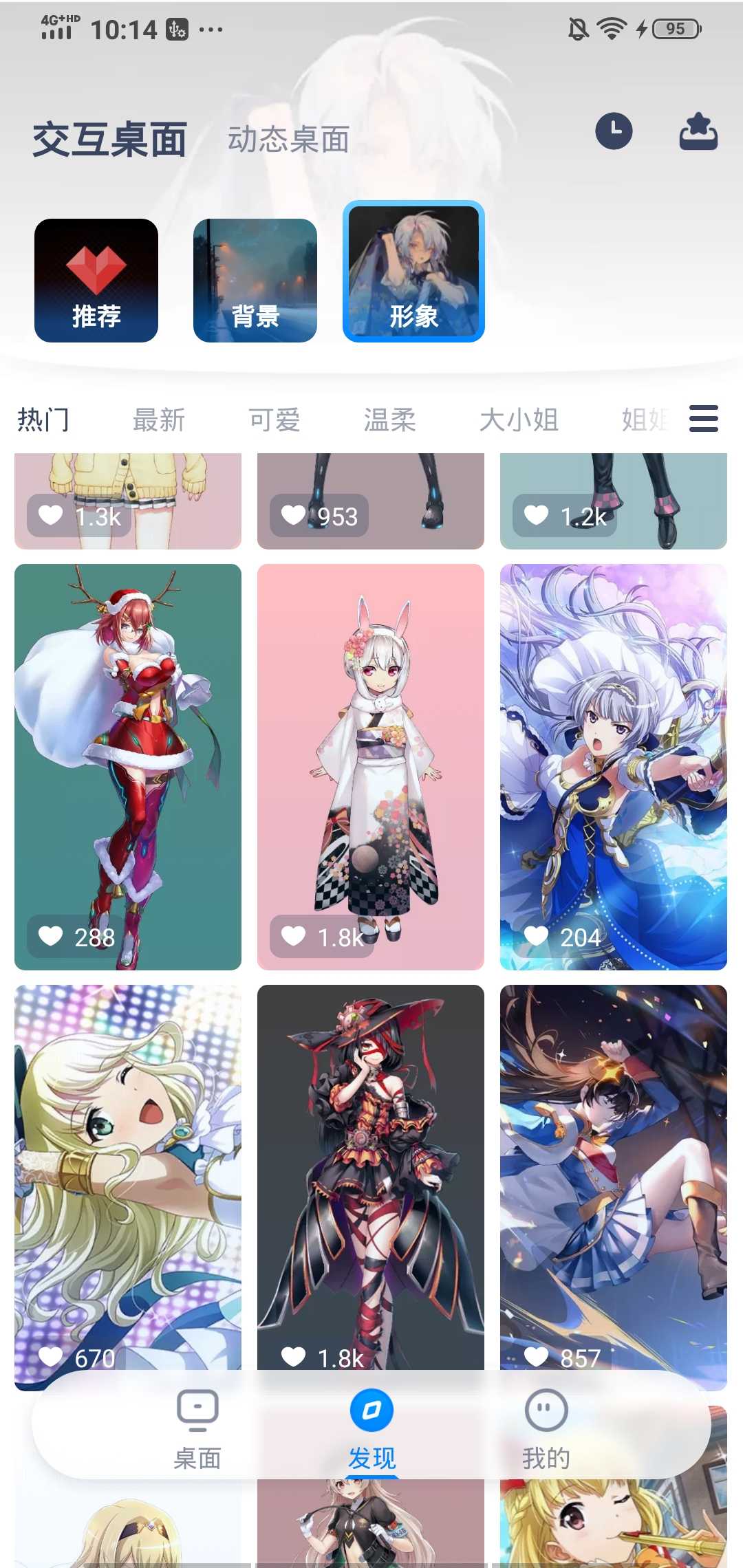
Task: Select the 形象 category tile
Action: 413,272
